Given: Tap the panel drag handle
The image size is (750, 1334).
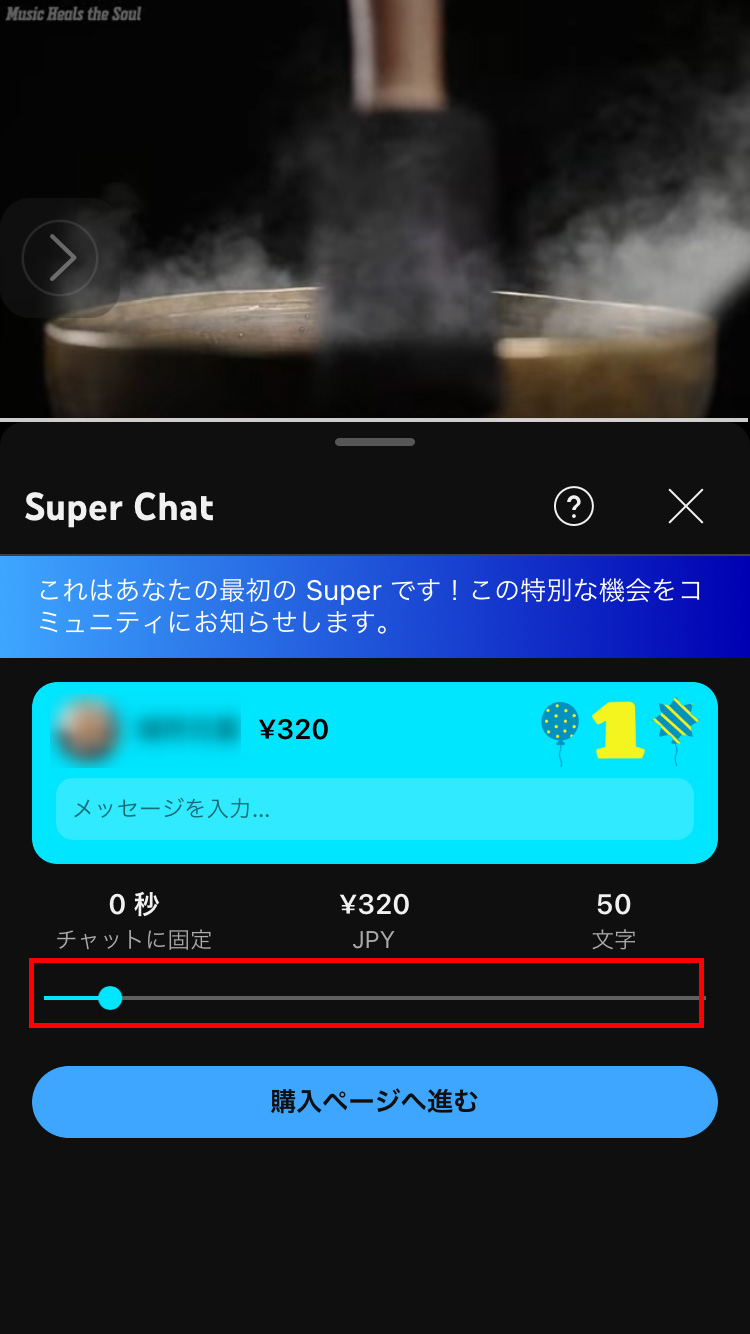Looking at the screenshot, I should 375,442.
